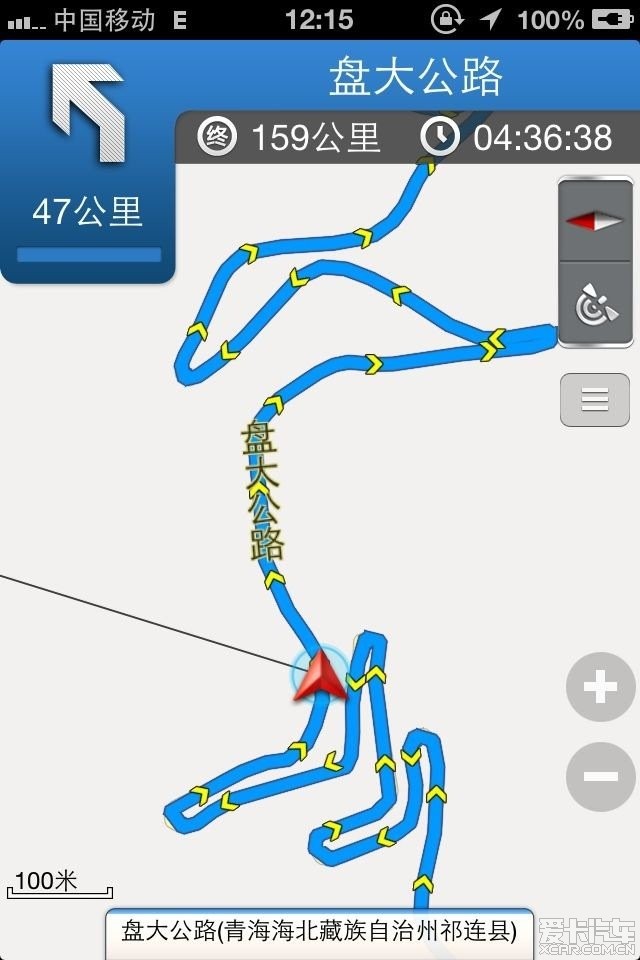
Task: Zoom in with the plus button
Action: point(600,687)
